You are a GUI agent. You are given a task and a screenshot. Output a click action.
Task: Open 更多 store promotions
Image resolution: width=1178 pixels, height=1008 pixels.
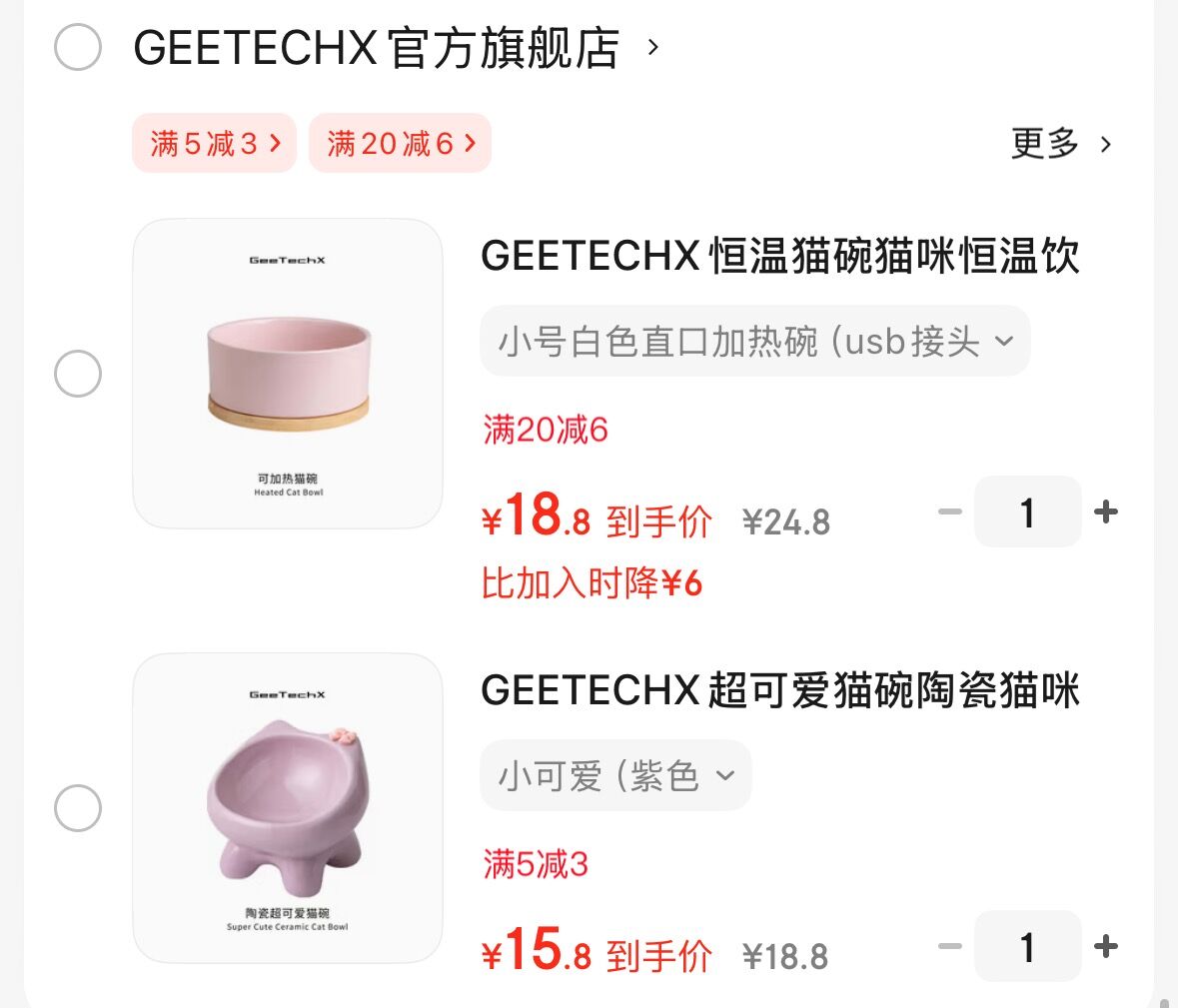1060,144
